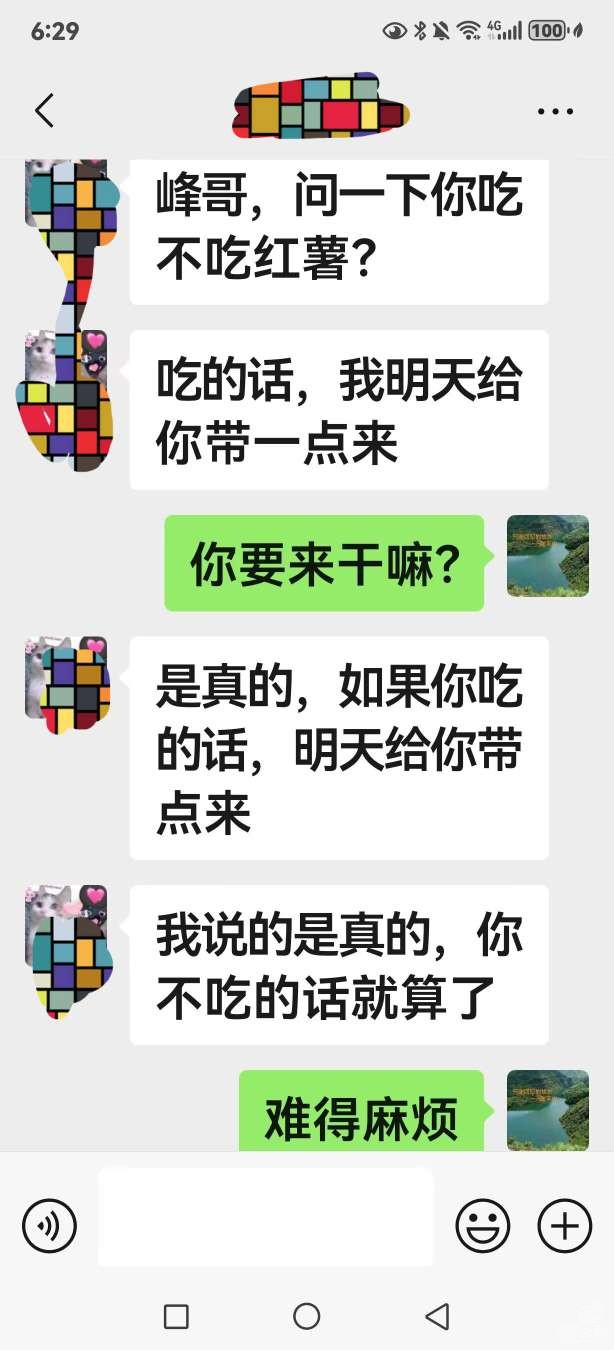The width and height of the screenshot is (614, 1350).
Task: Open the emoji sticker panel
Action: [x=483, y=1225]
